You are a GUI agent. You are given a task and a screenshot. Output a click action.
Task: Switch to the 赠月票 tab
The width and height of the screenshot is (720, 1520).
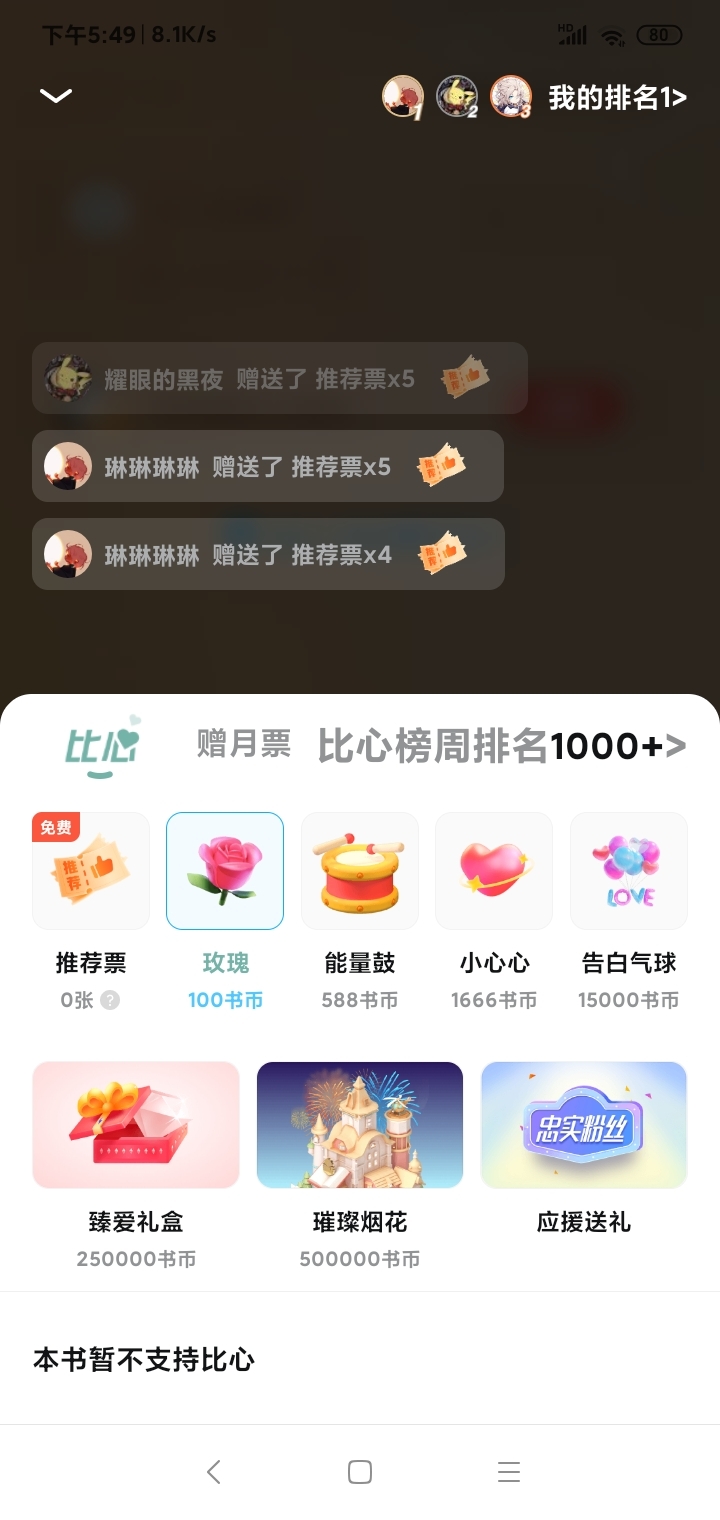243,744
